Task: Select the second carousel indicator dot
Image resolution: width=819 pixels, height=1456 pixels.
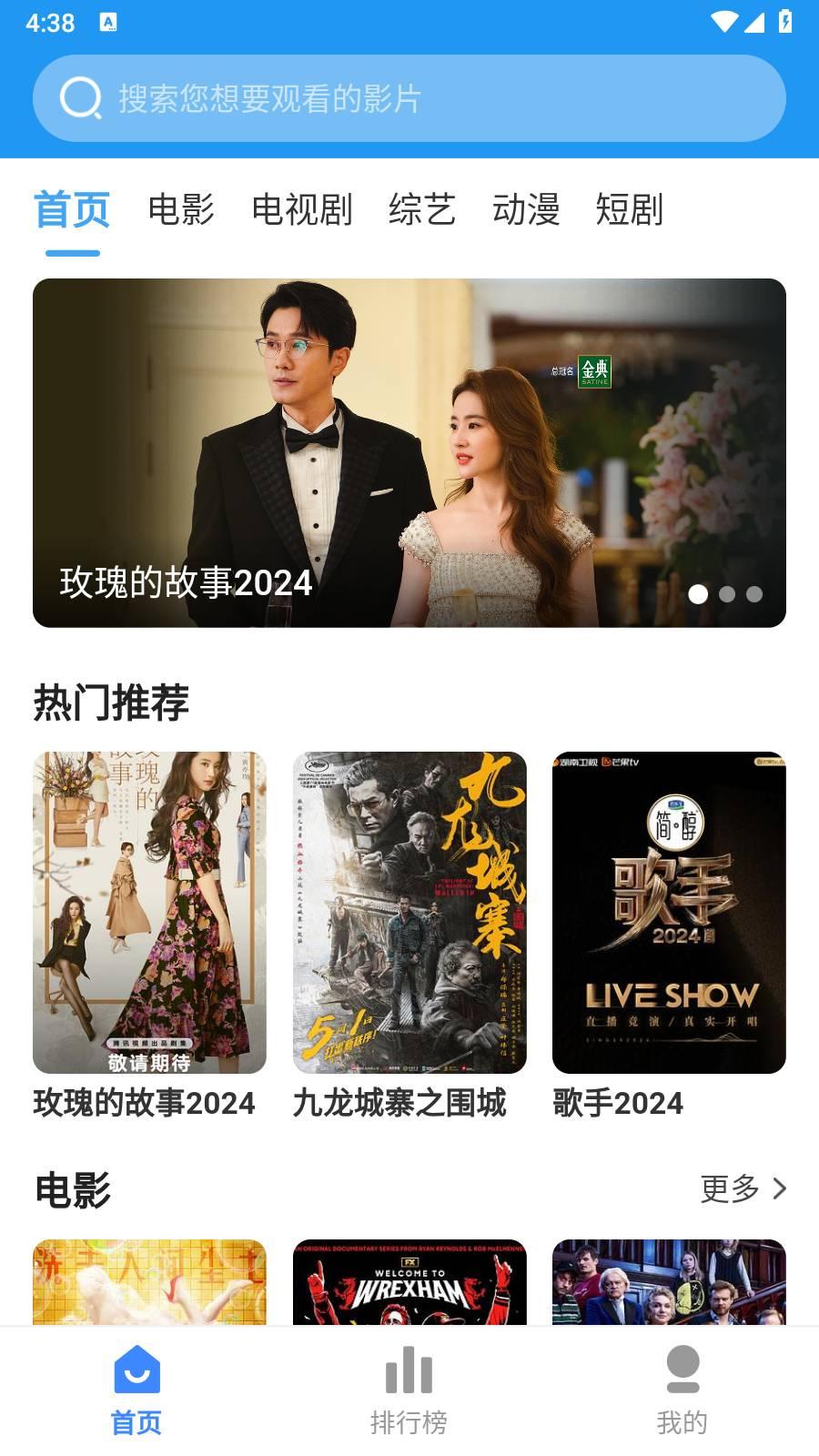Action: [x=727, y=595]
